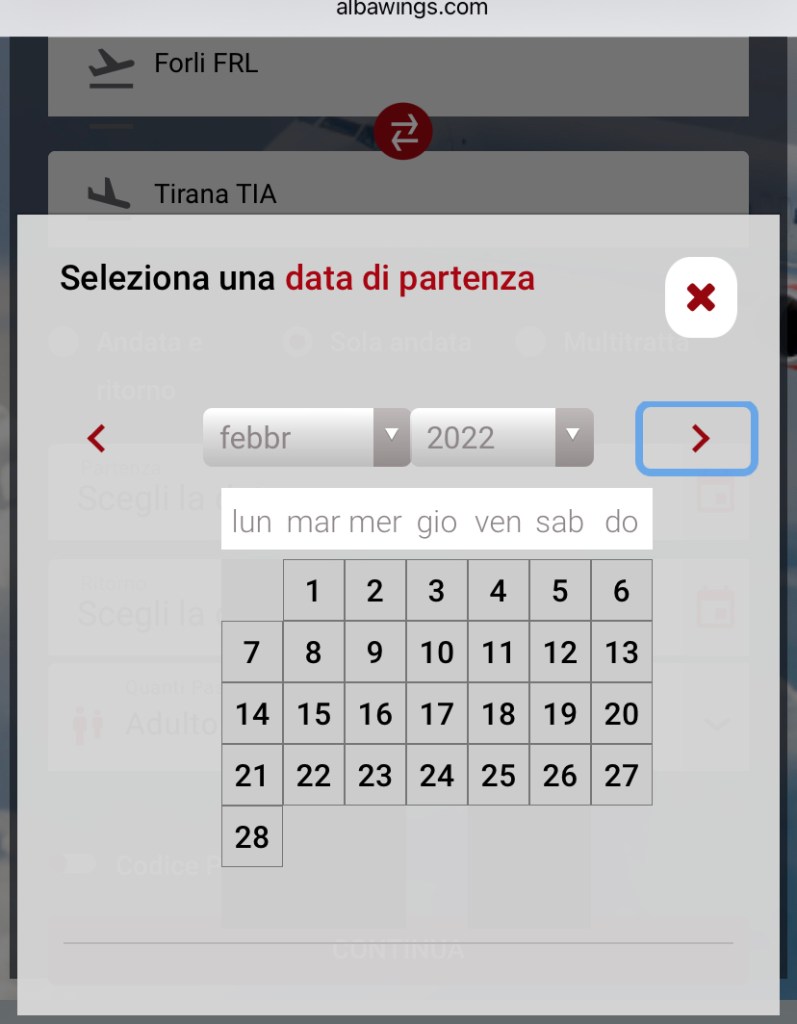Select February 1 as departure date

313,591
